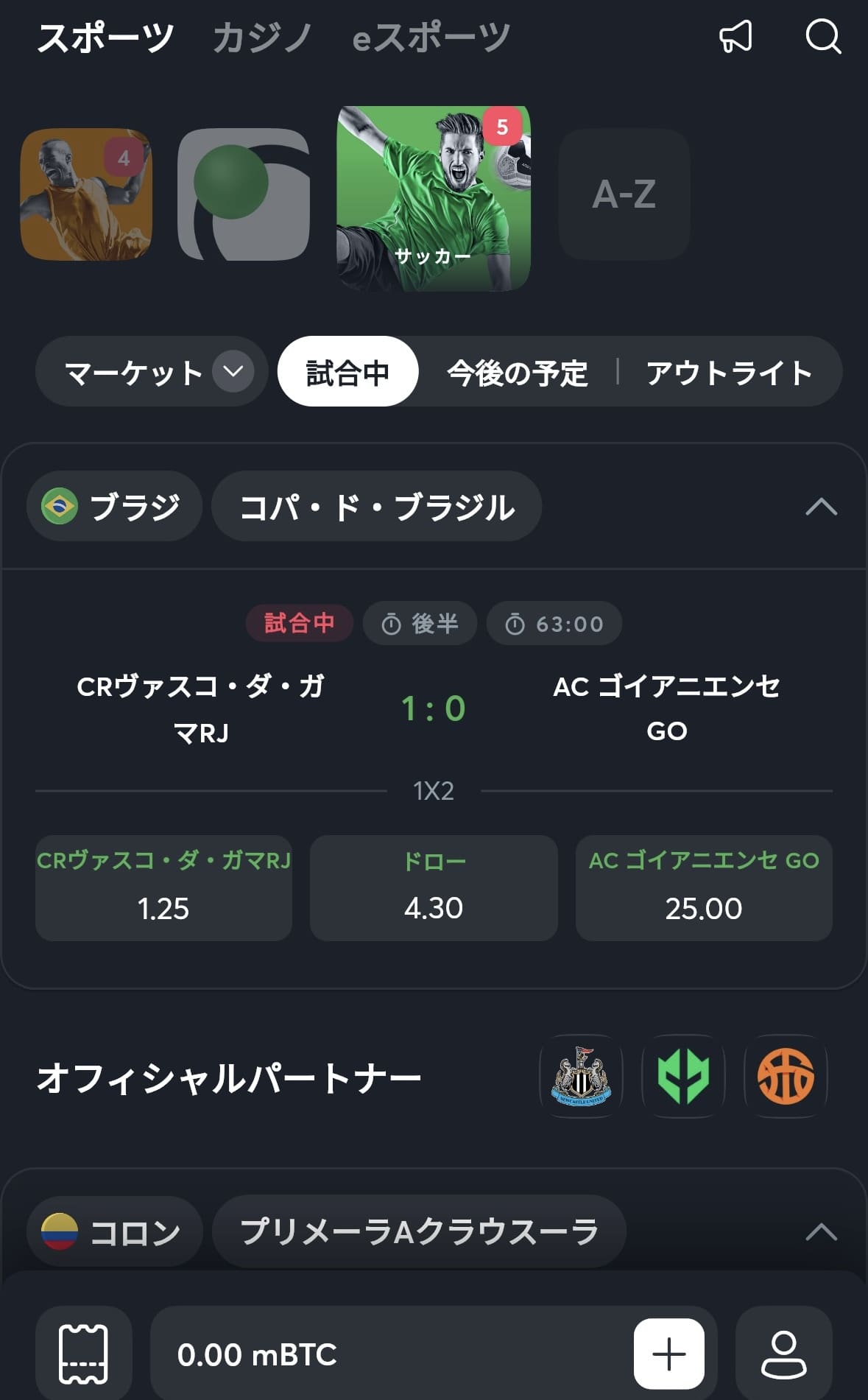Open the account profile icon
This screenshot has height=1400, width=868.
tap(783, 1354)
